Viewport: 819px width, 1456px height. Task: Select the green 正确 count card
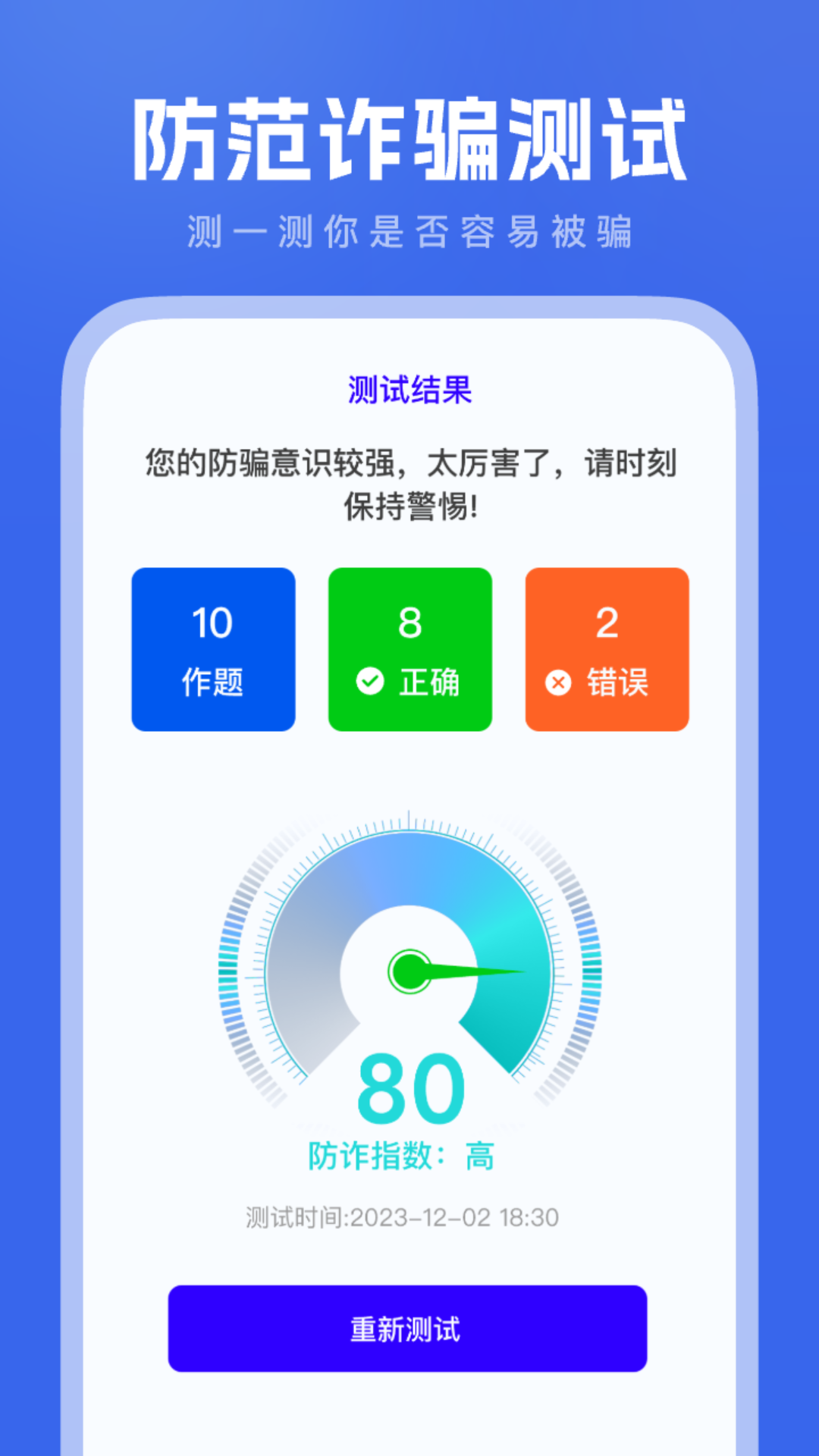coord(409,648)
